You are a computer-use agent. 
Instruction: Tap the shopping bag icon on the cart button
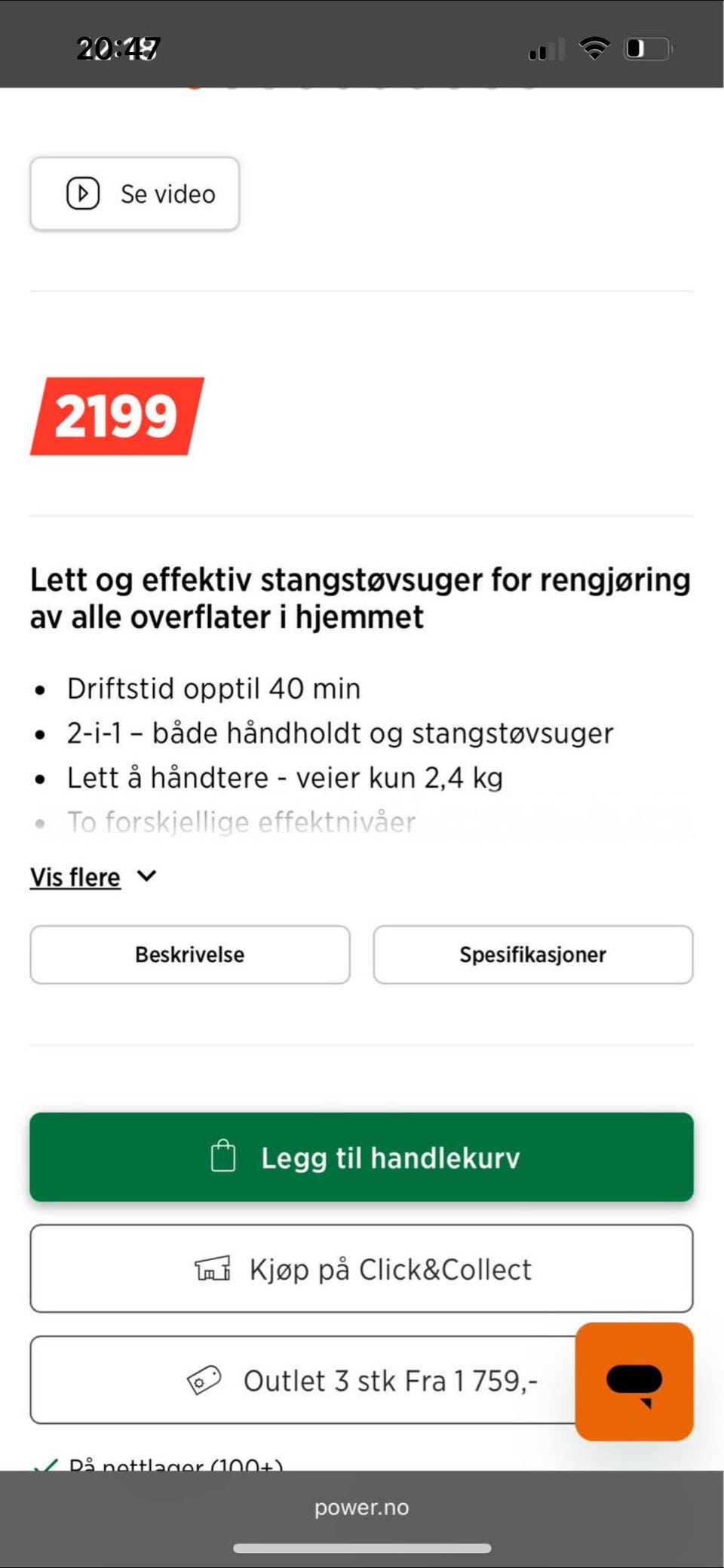[x=224, y=1156]
